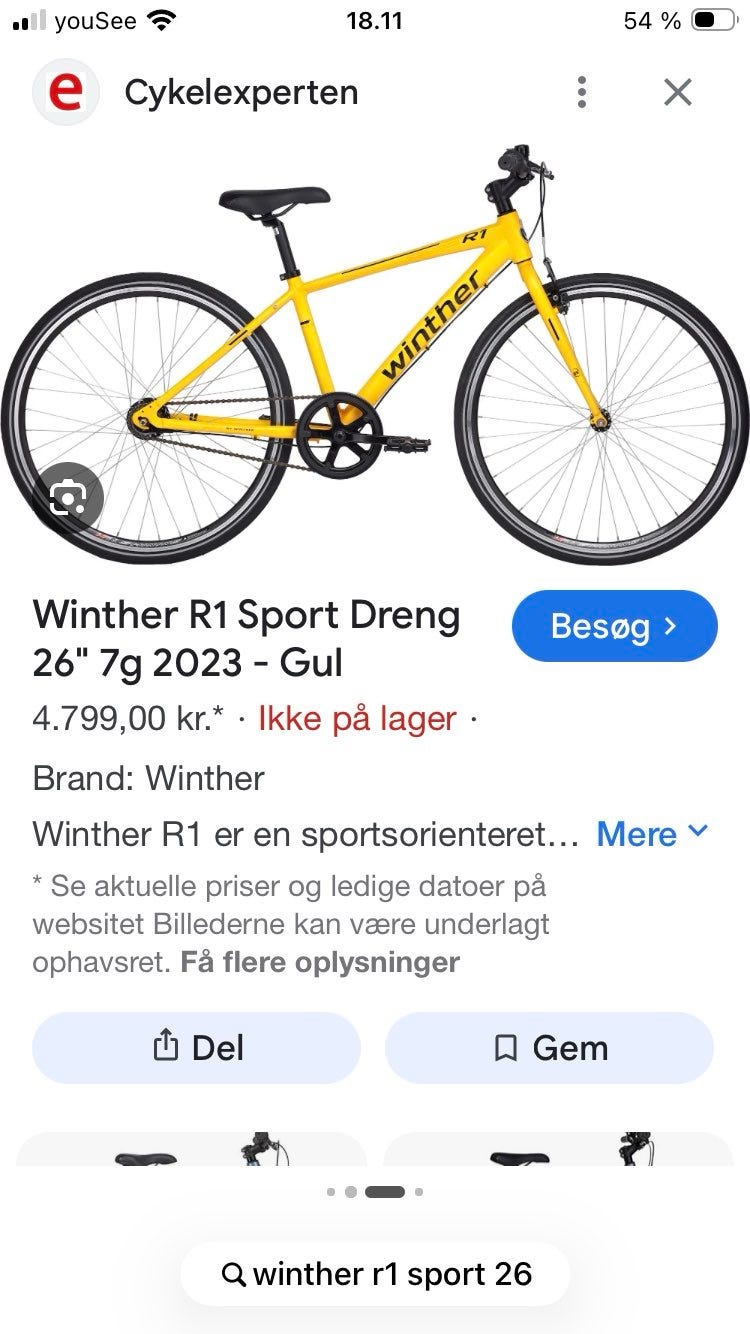Search this image with Lens
Viewport: 750px width, 1334px height.
[x=67, y=497]
